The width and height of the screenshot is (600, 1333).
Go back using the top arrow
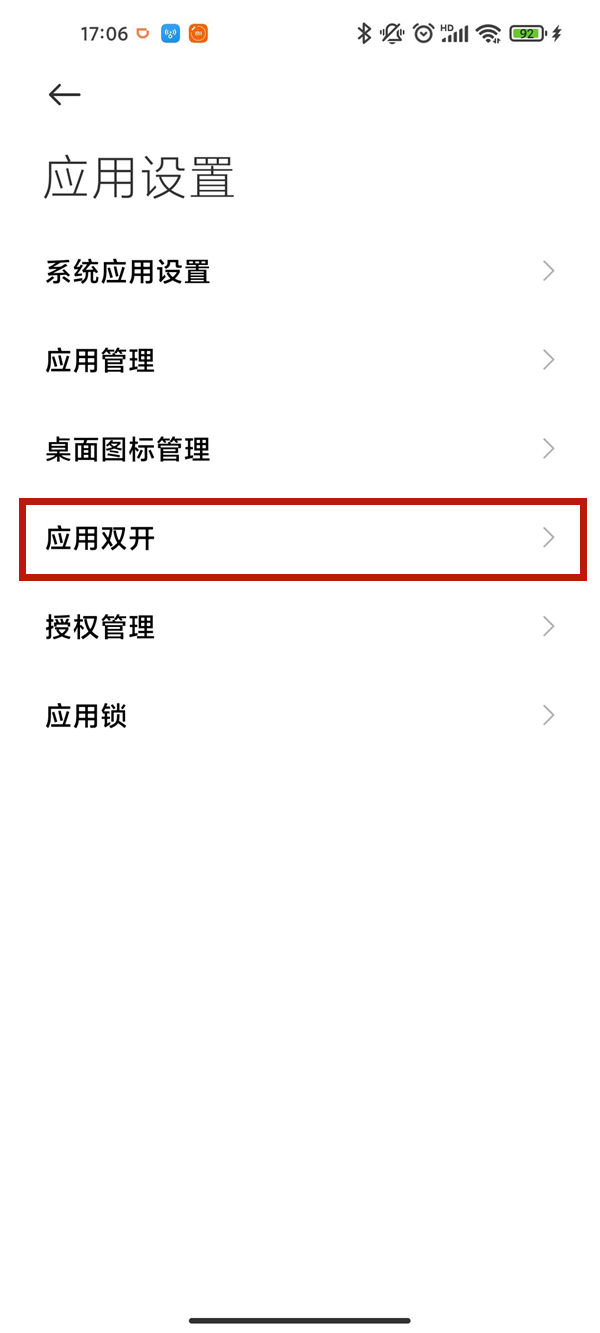(64, 95)
